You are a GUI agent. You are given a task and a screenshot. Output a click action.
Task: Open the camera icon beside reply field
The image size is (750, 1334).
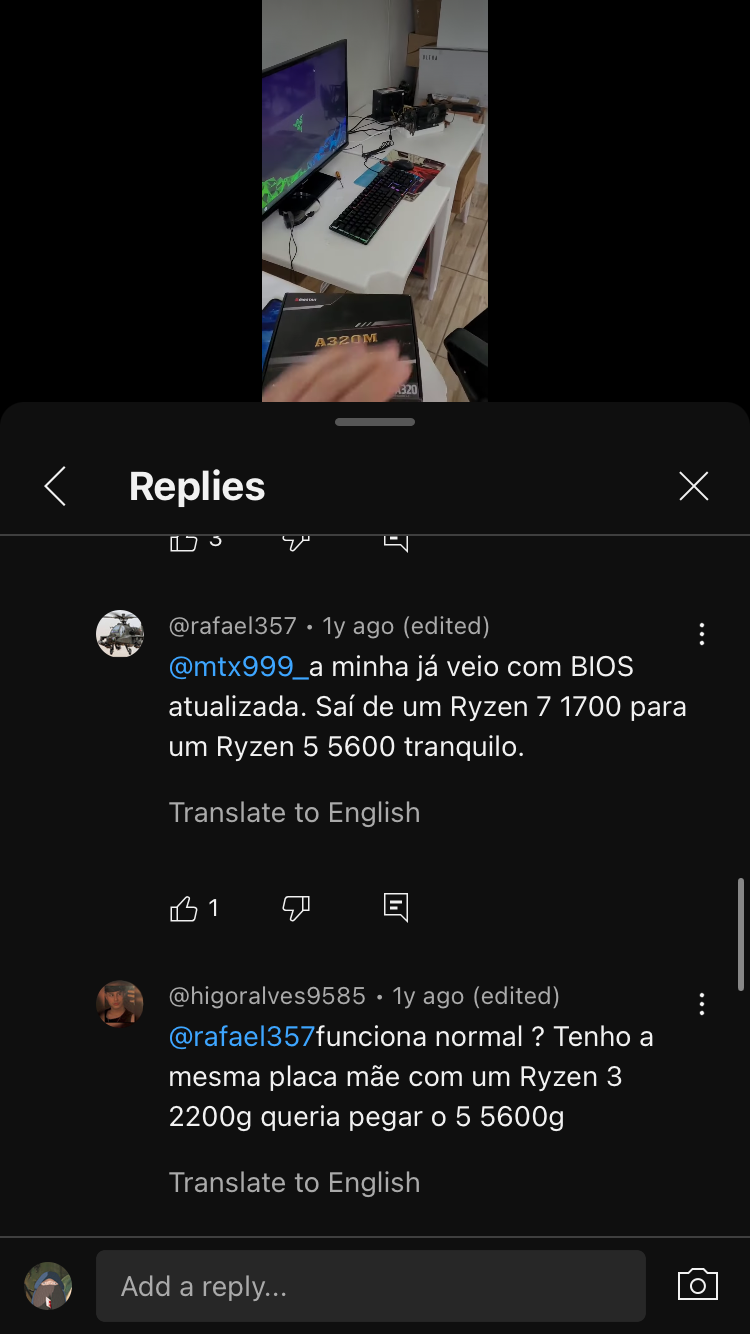point(698,1285)
